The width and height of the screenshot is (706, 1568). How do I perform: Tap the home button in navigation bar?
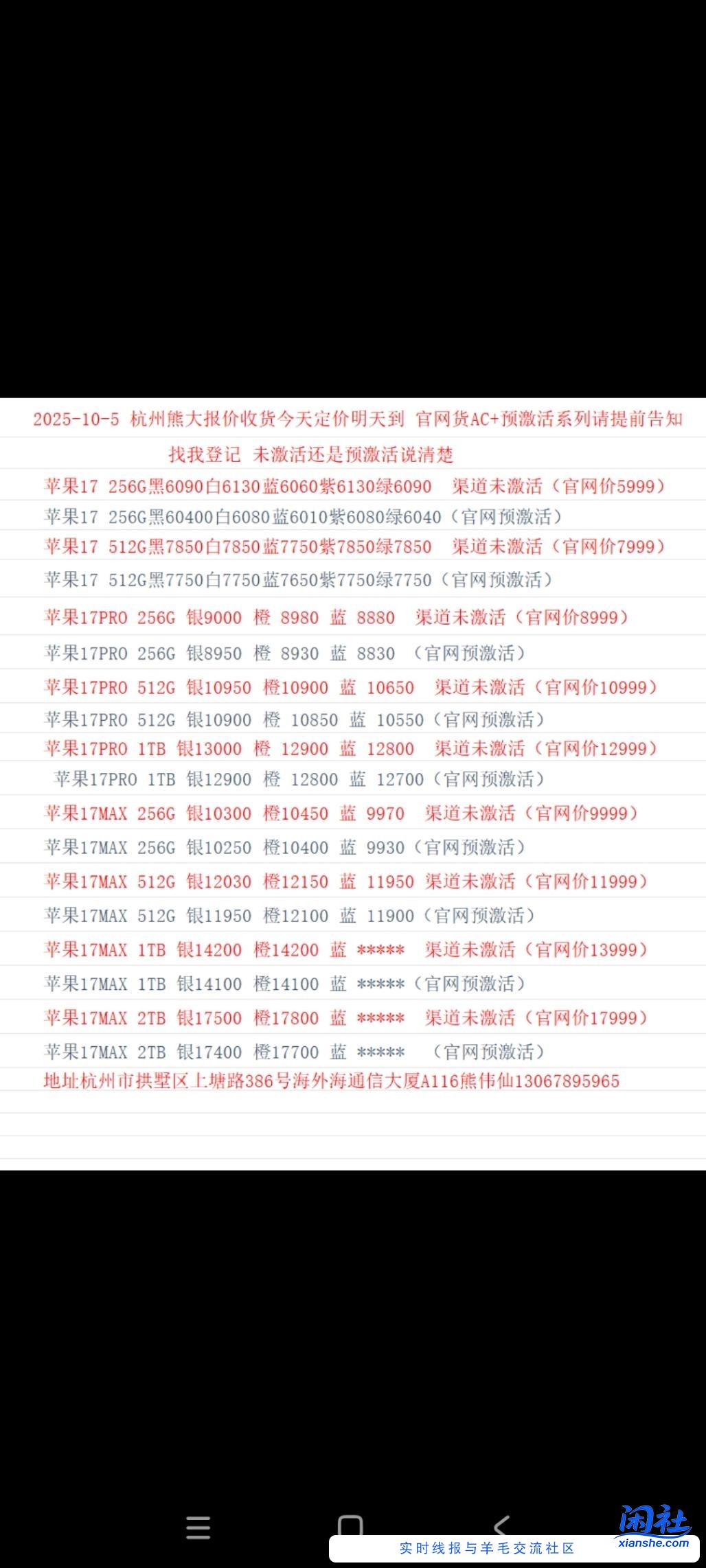click(350, 1526)
